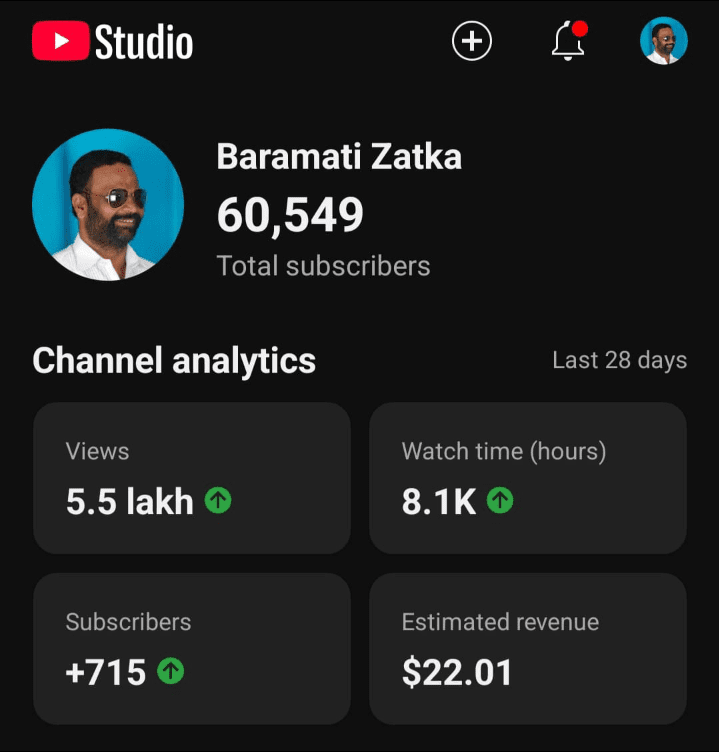This screenshot has height=752, width=719.
Task: Tap the Baramati Zatka channel profile picture
Action: [x=108, y=204]
